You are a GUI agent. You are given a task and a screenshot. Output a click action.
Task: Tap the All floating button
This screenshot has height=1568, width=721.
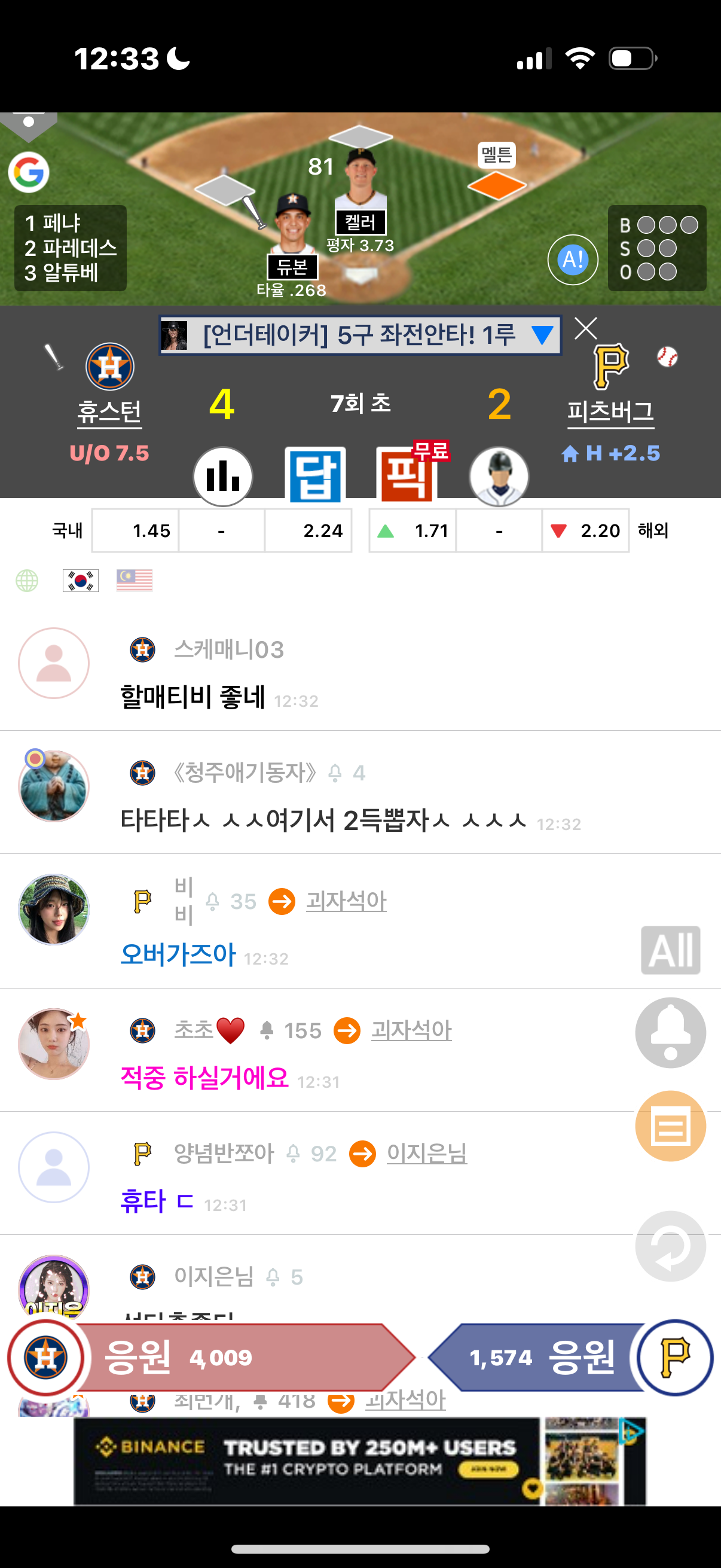670,950
